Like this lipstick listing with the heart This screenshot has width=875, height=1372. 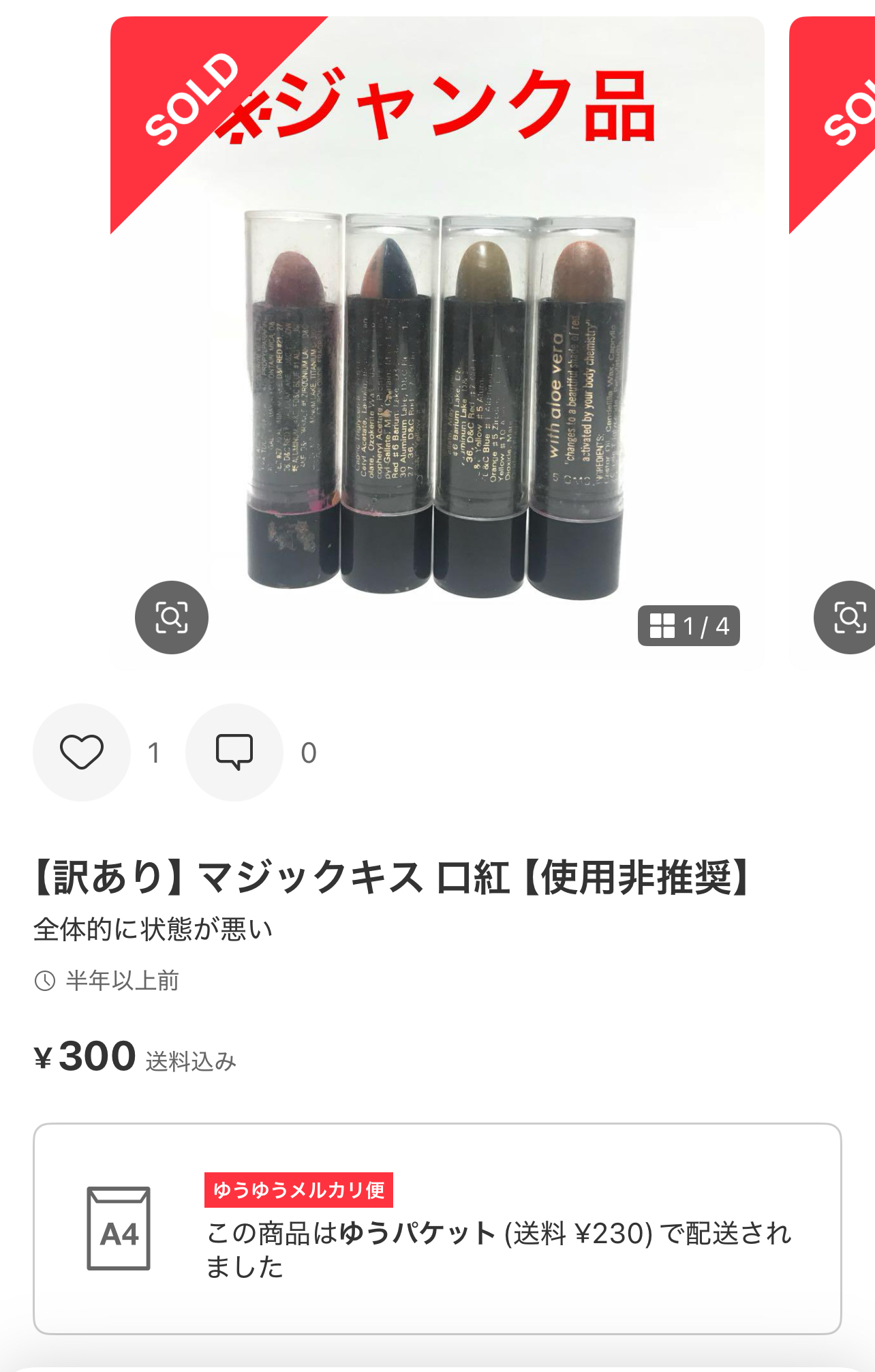click(82, 752)
